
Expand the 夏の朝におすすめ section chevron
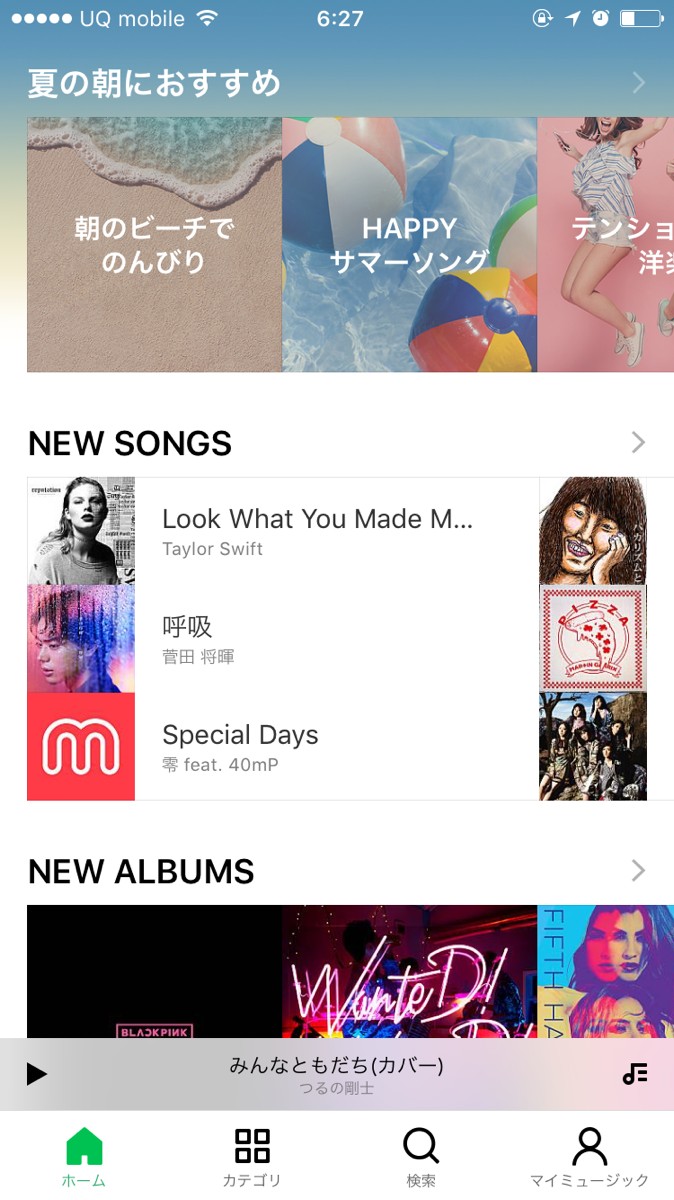tap(638, 83)
